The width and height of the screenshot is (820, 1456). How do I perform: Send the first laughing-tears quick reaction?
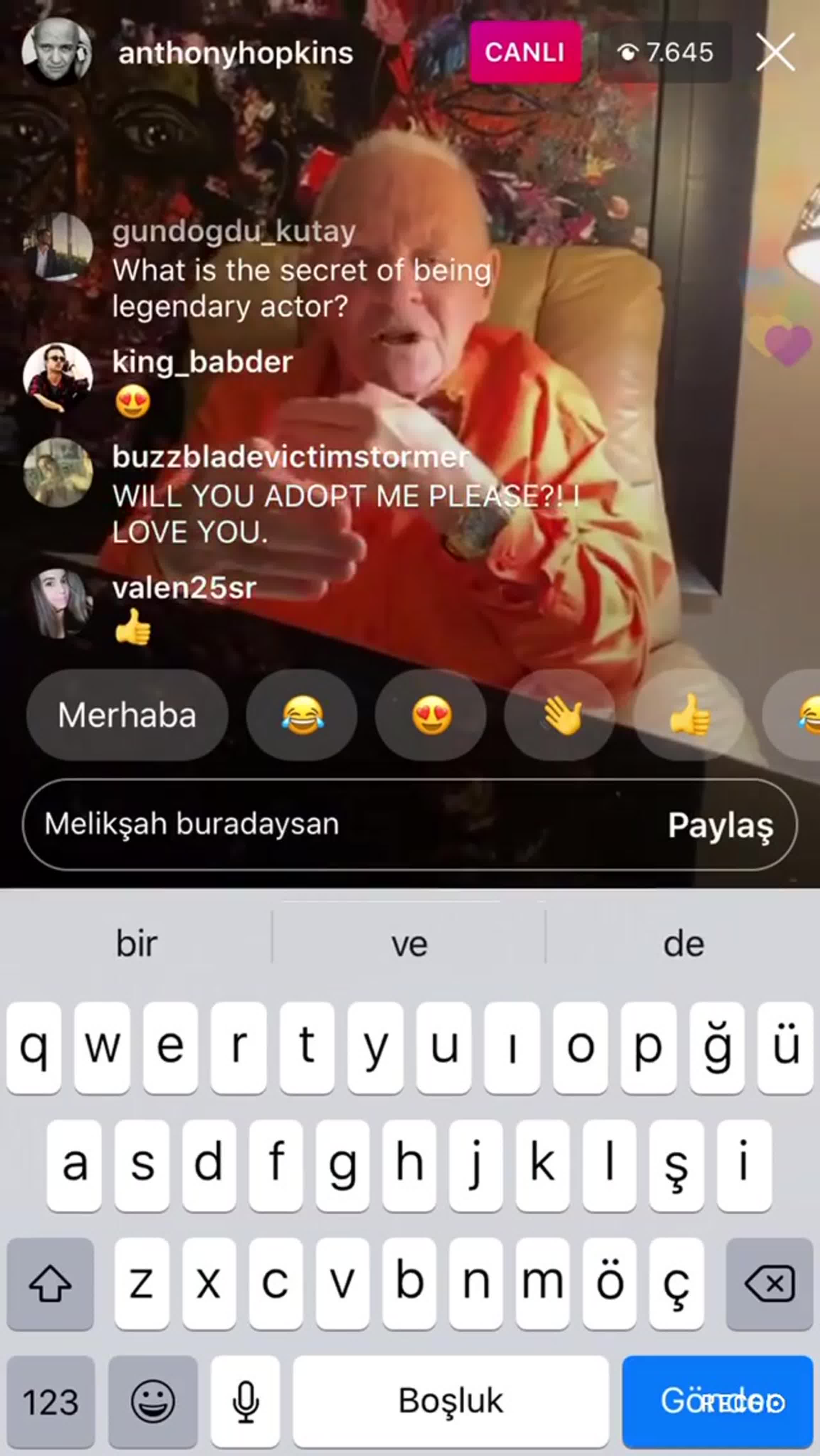point(302,715)
